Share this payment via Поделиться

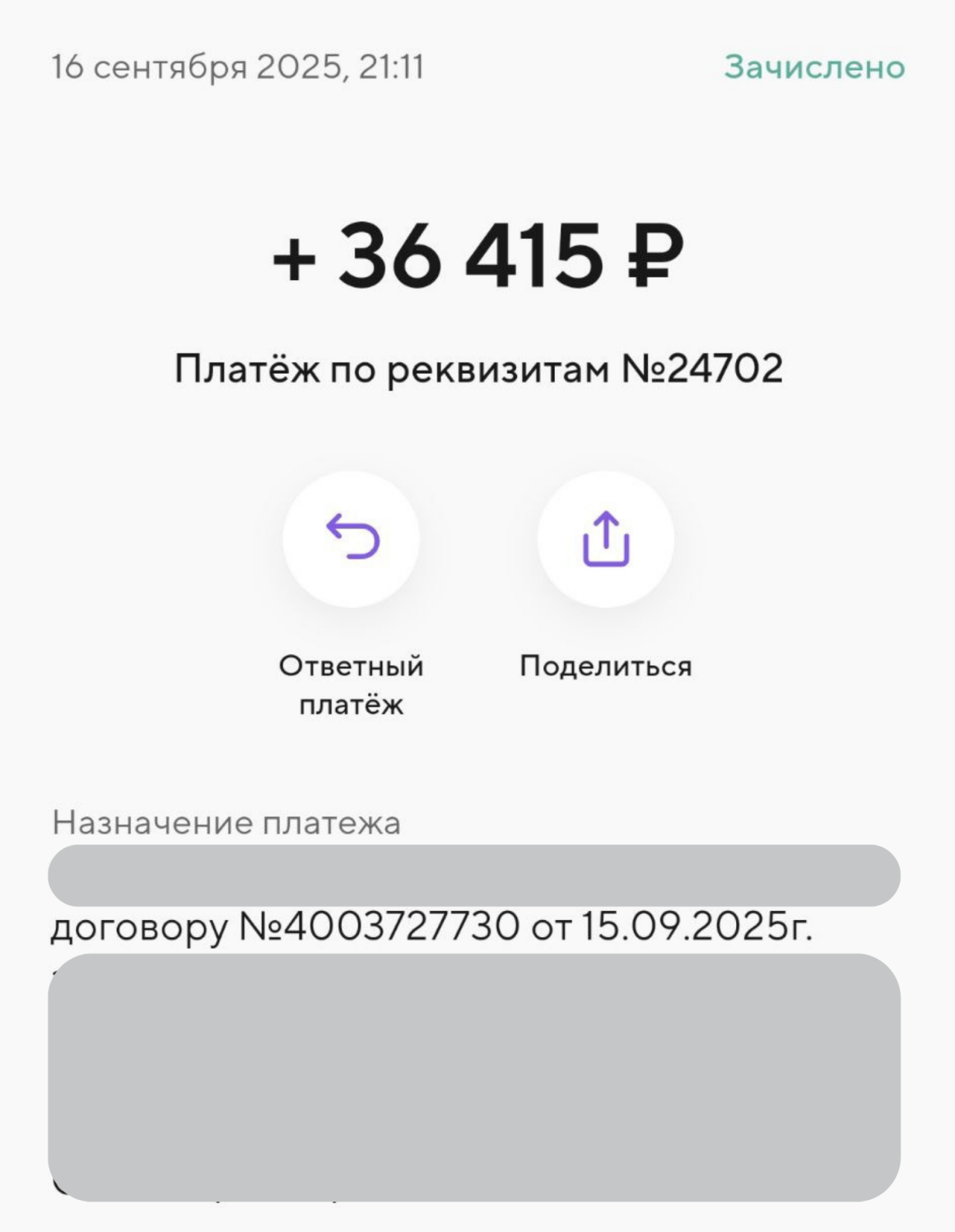click(x=606, y=539)
